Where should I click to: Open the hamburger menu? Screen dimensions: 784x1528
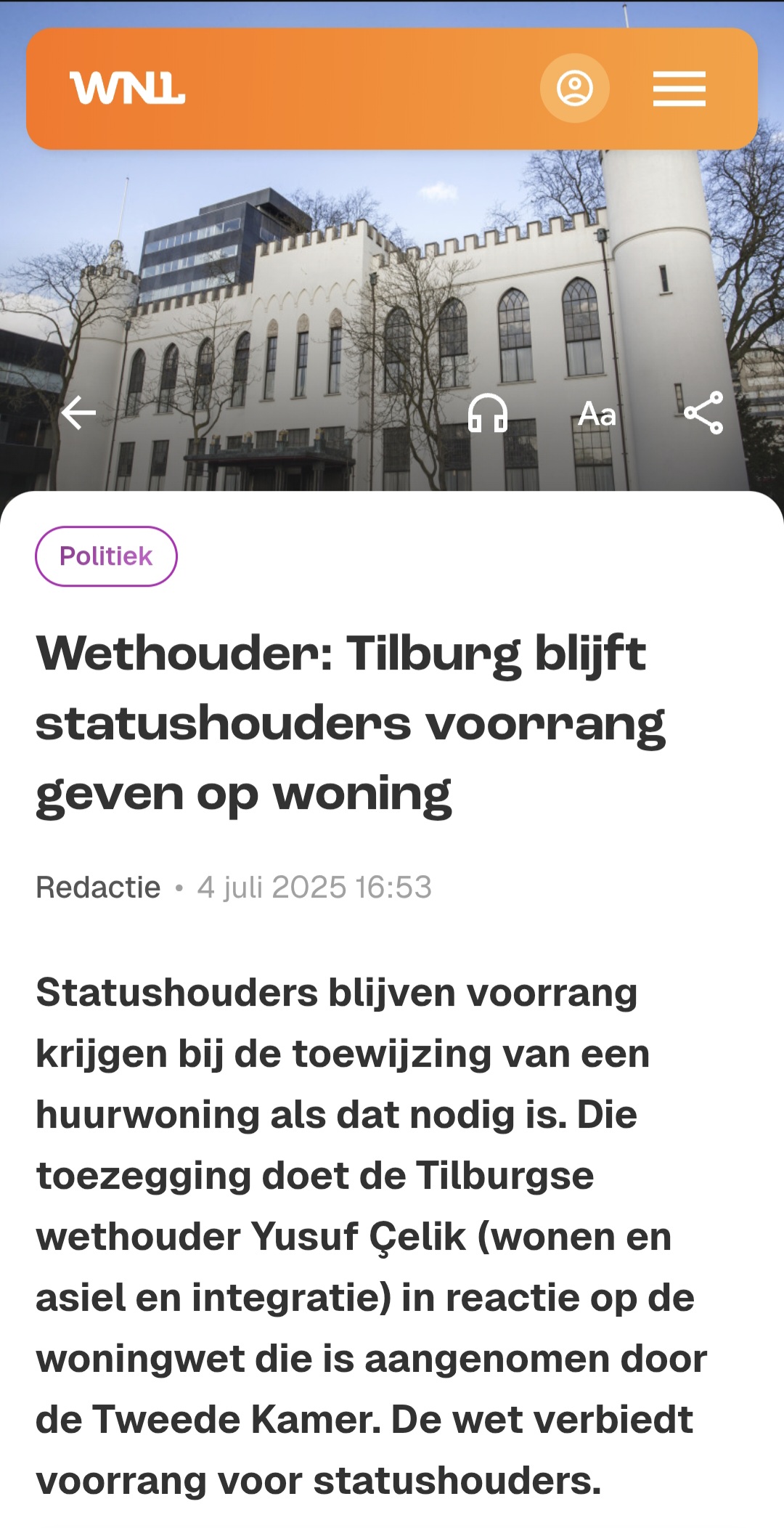click(679, 89)
